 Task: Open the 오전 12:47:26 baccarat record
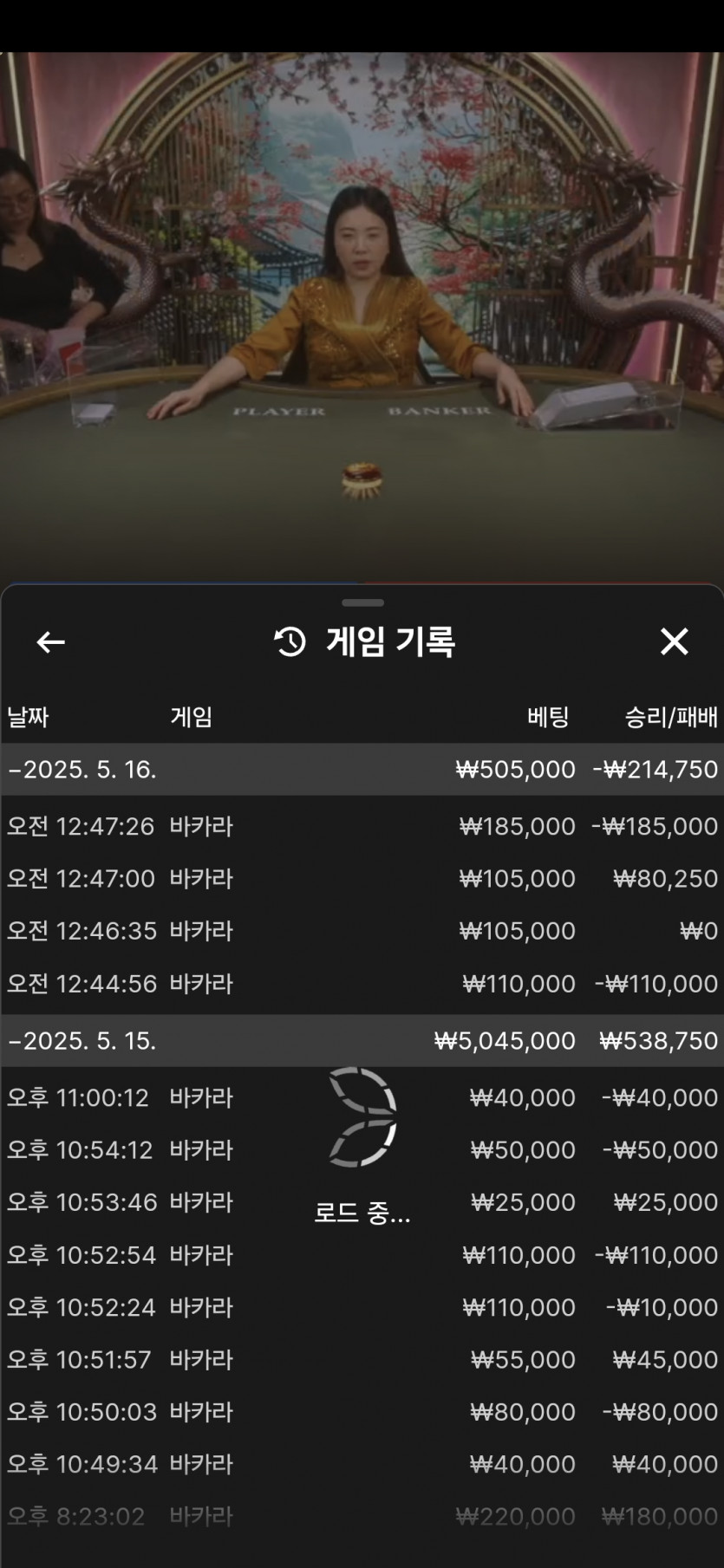pyautogui.click(x=362, y=827)
